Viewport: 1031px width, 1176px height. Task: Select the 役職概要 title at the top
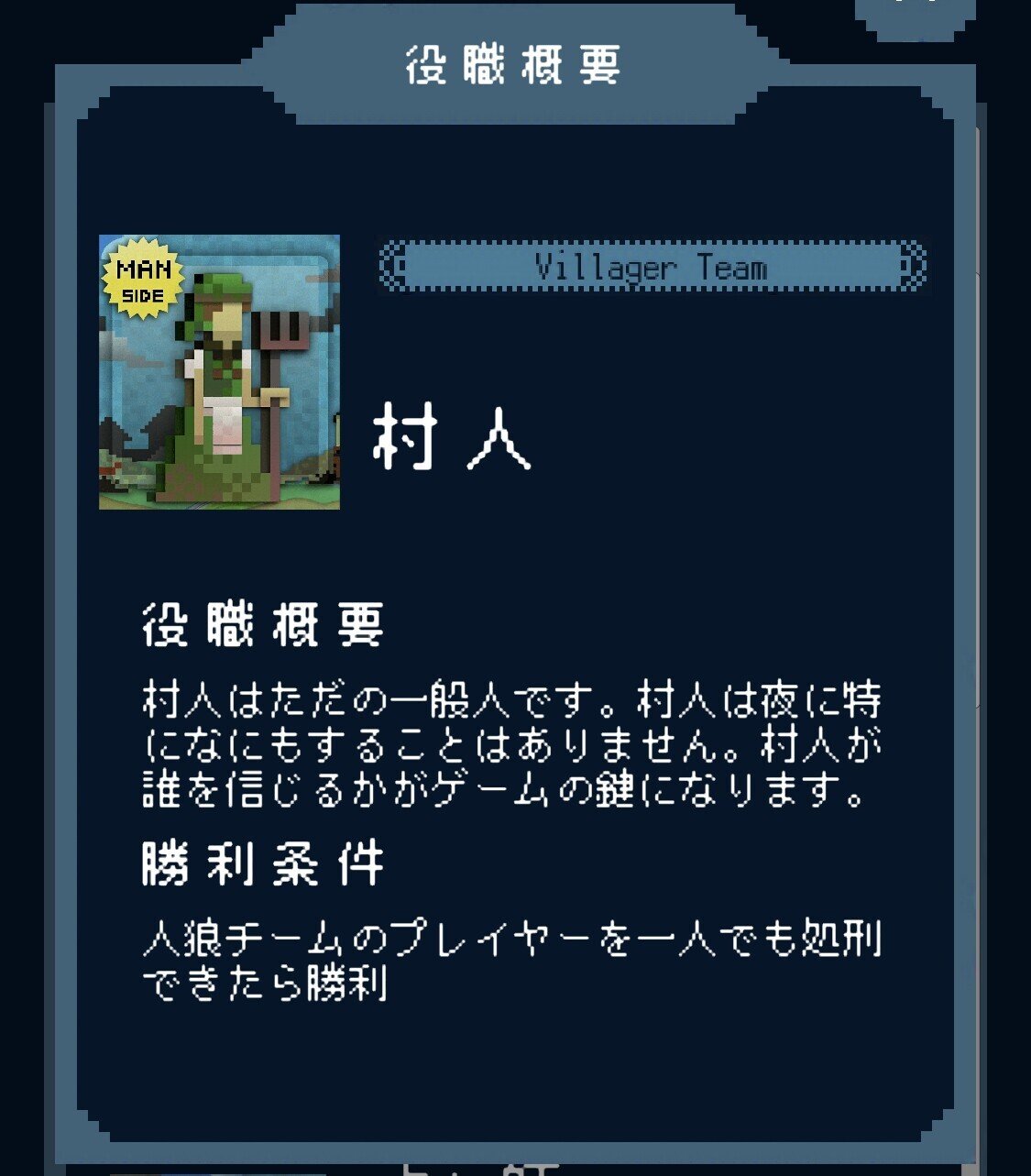(515, 64)
